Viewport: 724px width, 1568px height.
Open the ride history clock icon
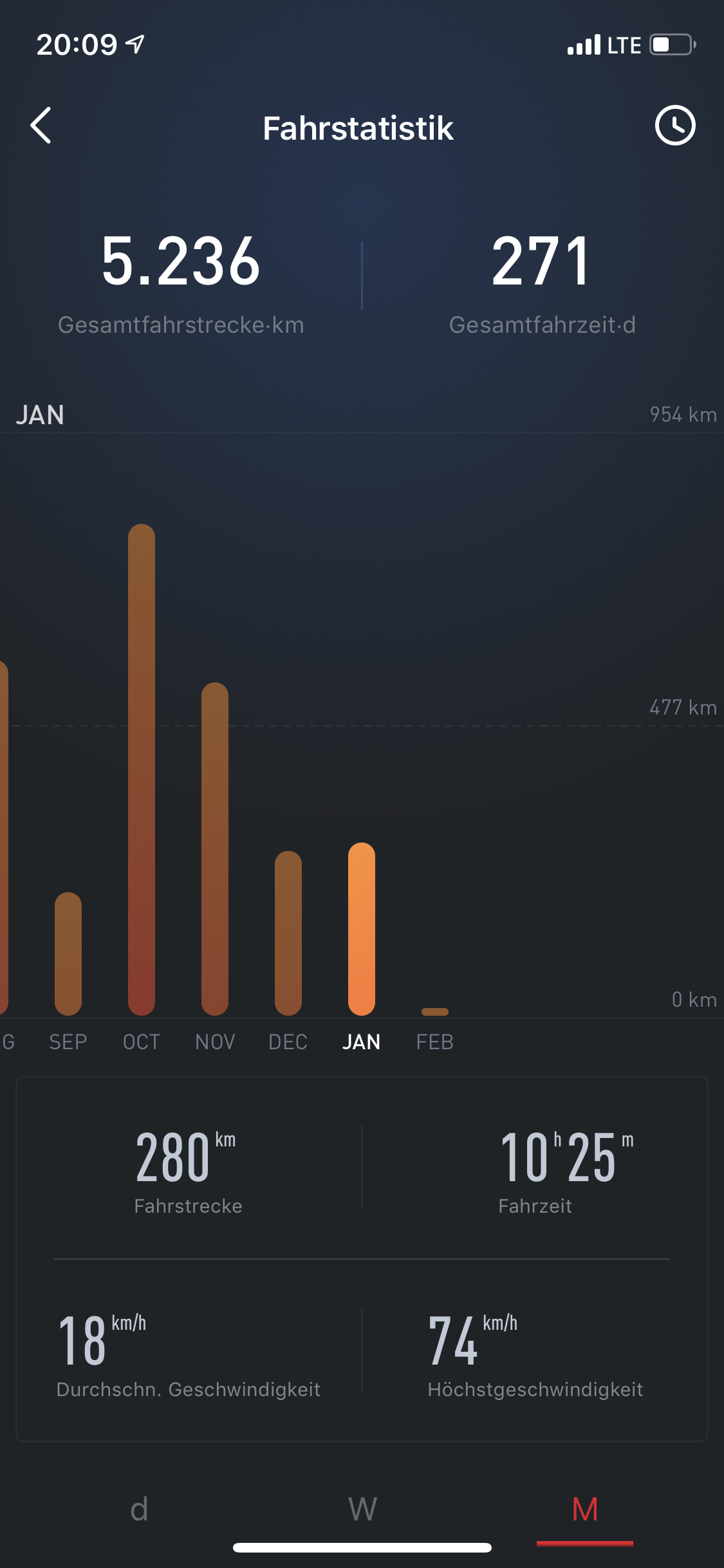(674, 126)
